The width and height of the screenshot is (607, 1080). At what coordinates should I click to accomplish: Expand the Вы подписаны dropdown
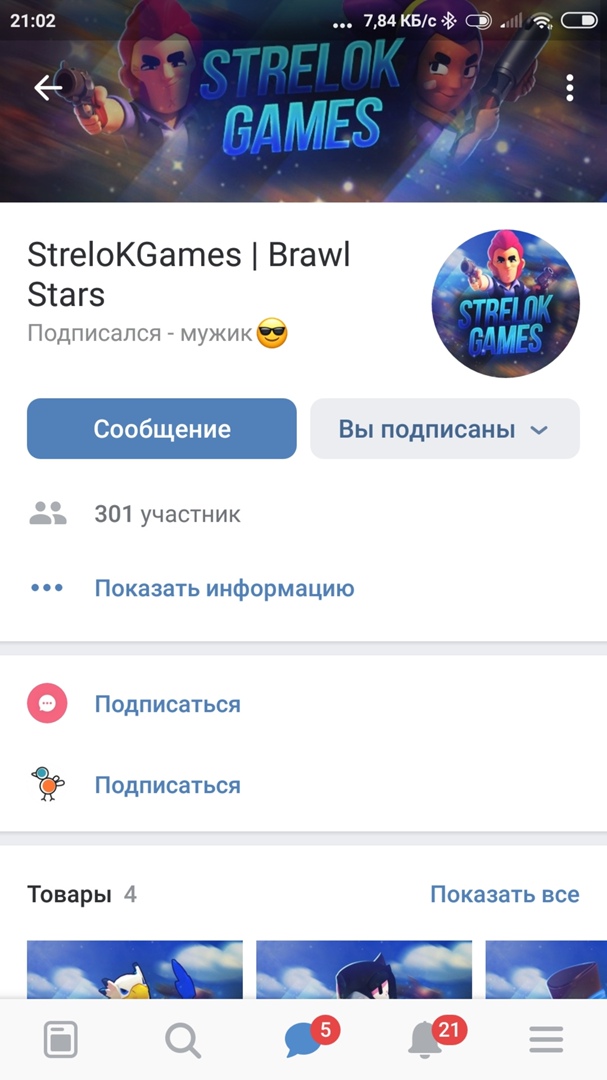coord(445,429)
